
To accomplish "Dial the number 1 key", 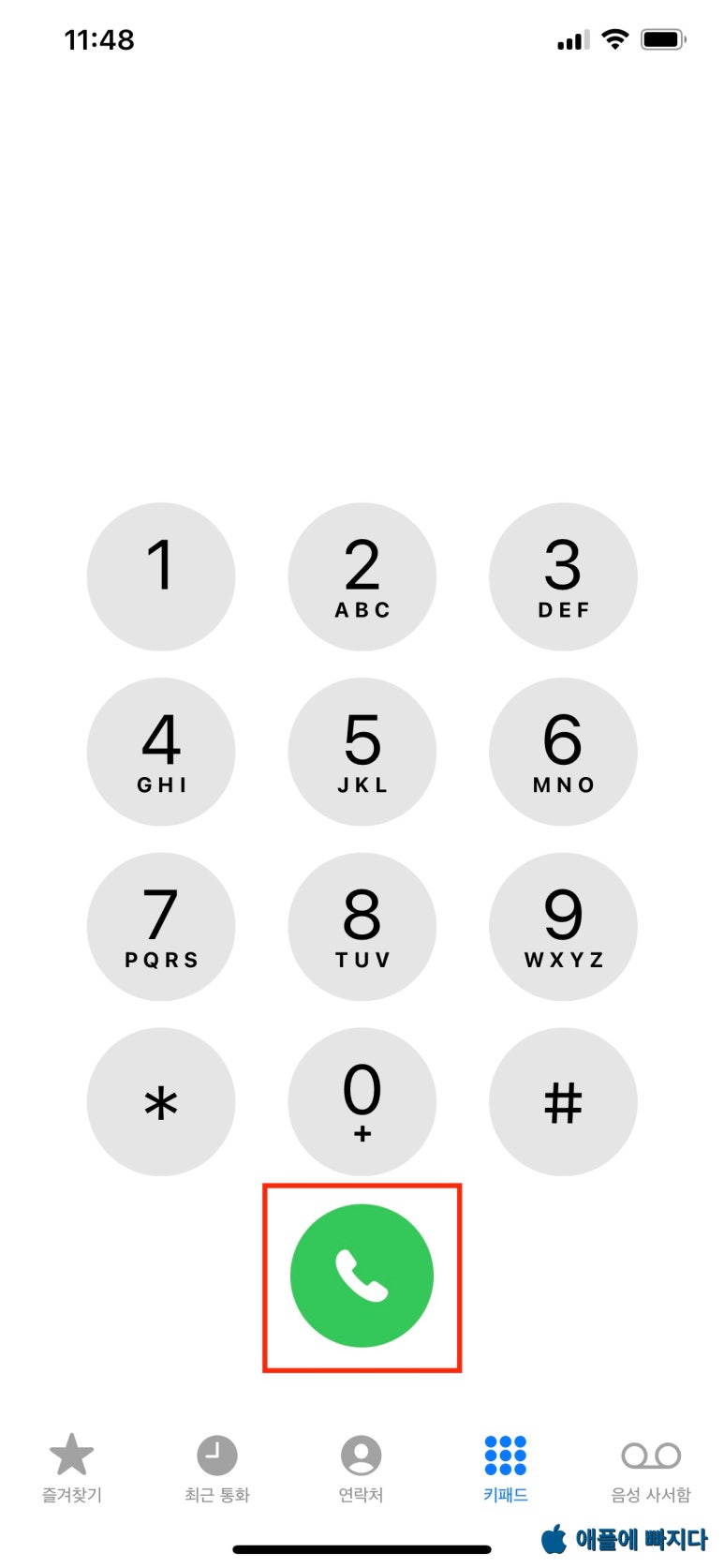I will point(161,576).
